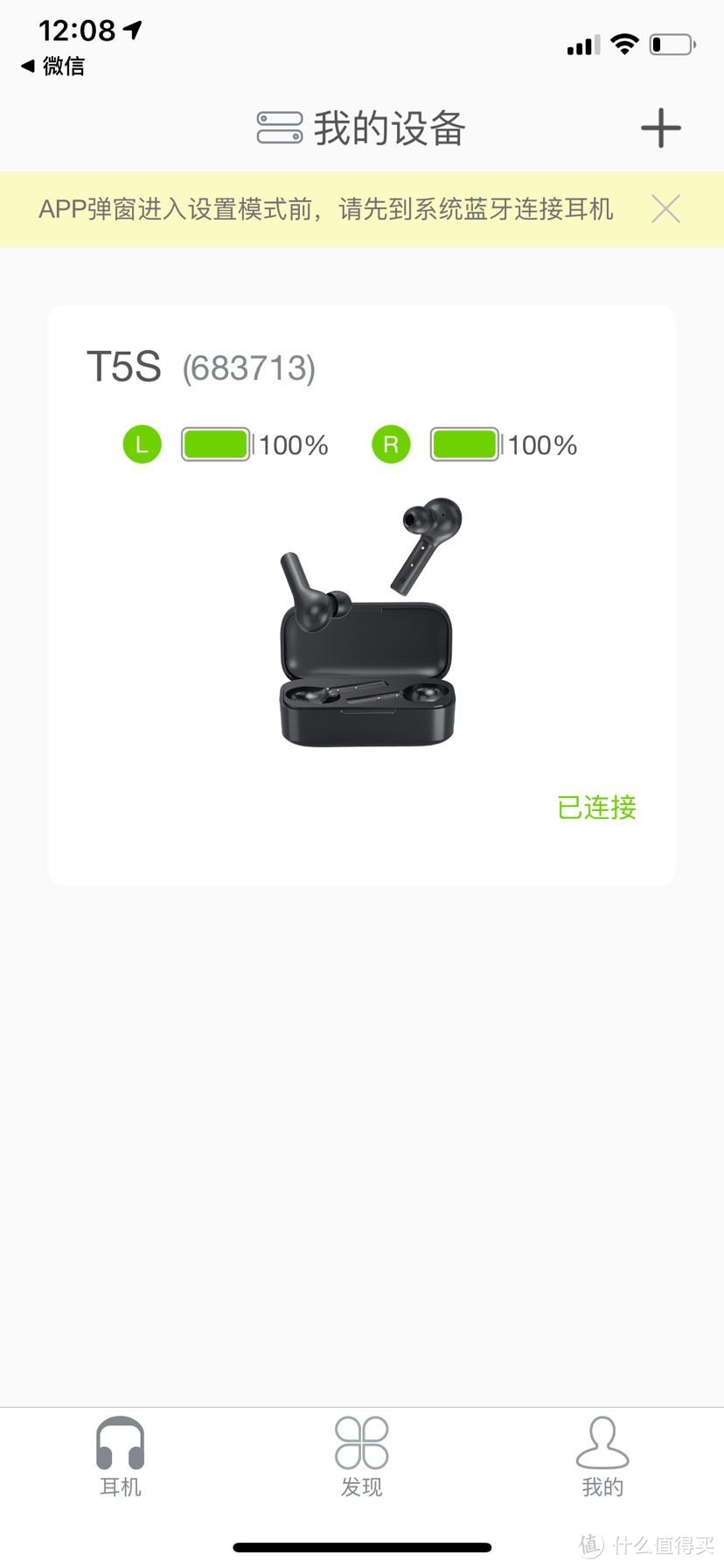Viewport: 724px width, 1568px height.
Task: Open the T5S earbuds device card
Action: 362,595
